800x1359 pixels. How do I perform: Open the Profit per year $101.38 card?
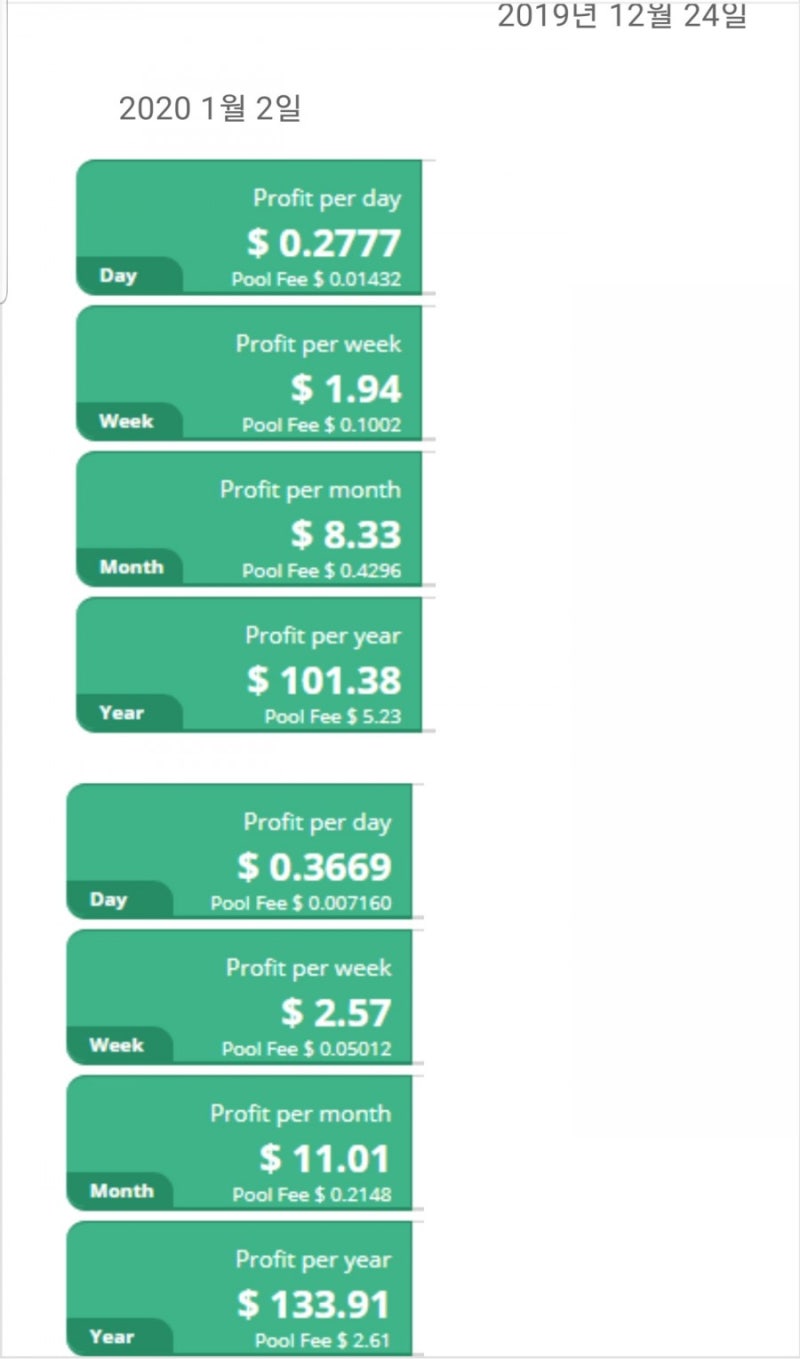tap(250, 663)
